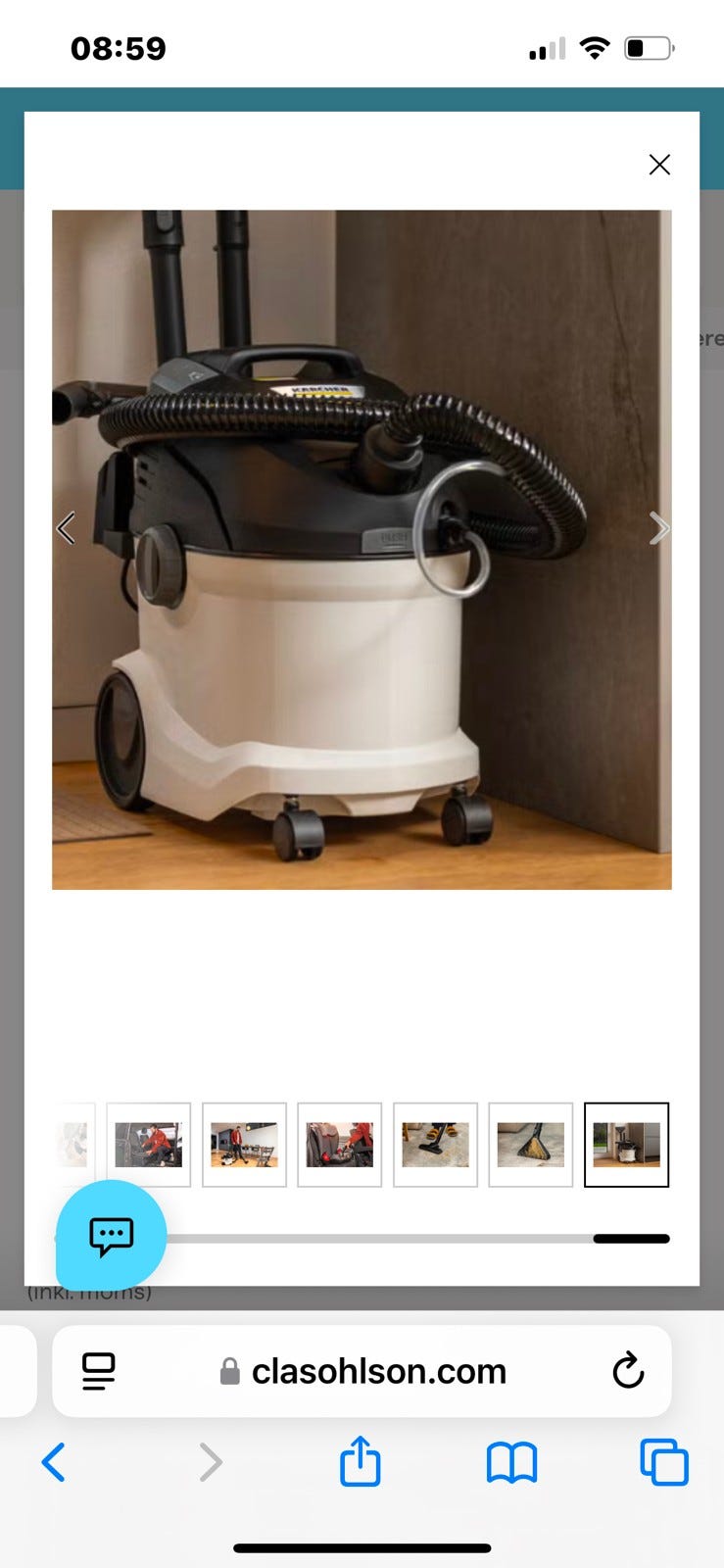The height and width of the screenshot is (1568, 724).
Task: Show the previous product image
Action: (x=67, y=528)
